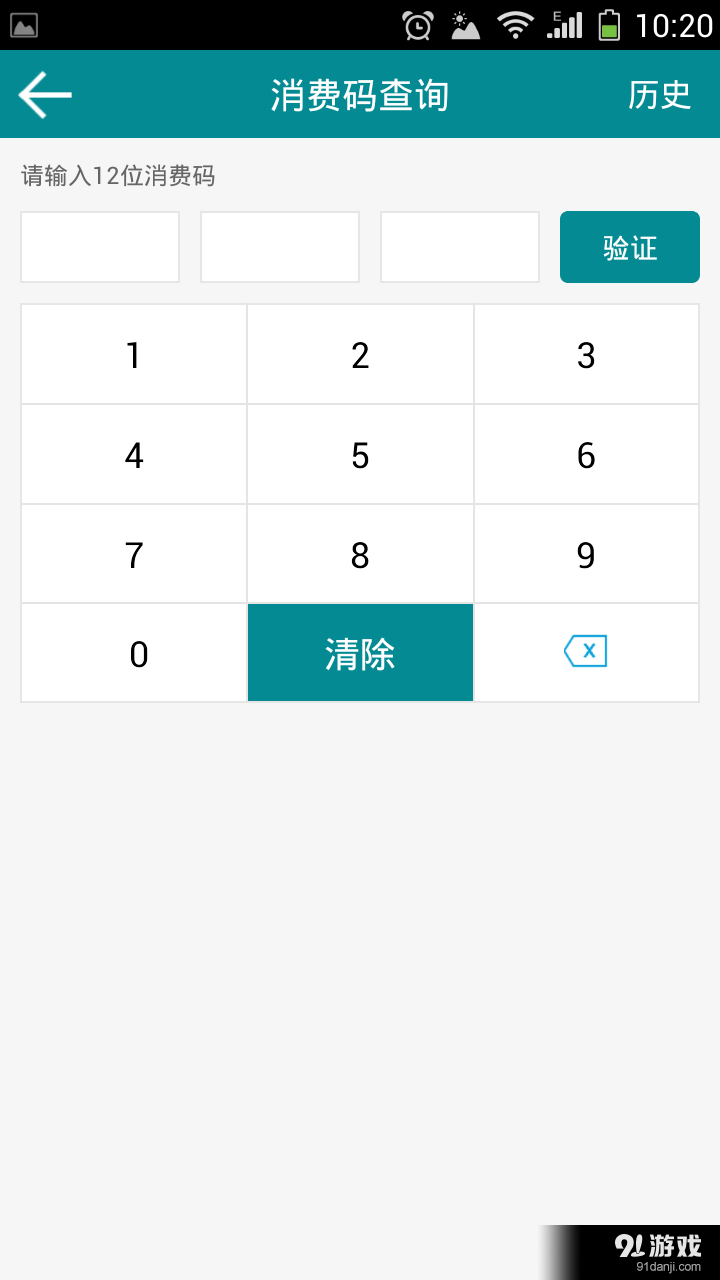Select the middle code input box

(280, 246)
